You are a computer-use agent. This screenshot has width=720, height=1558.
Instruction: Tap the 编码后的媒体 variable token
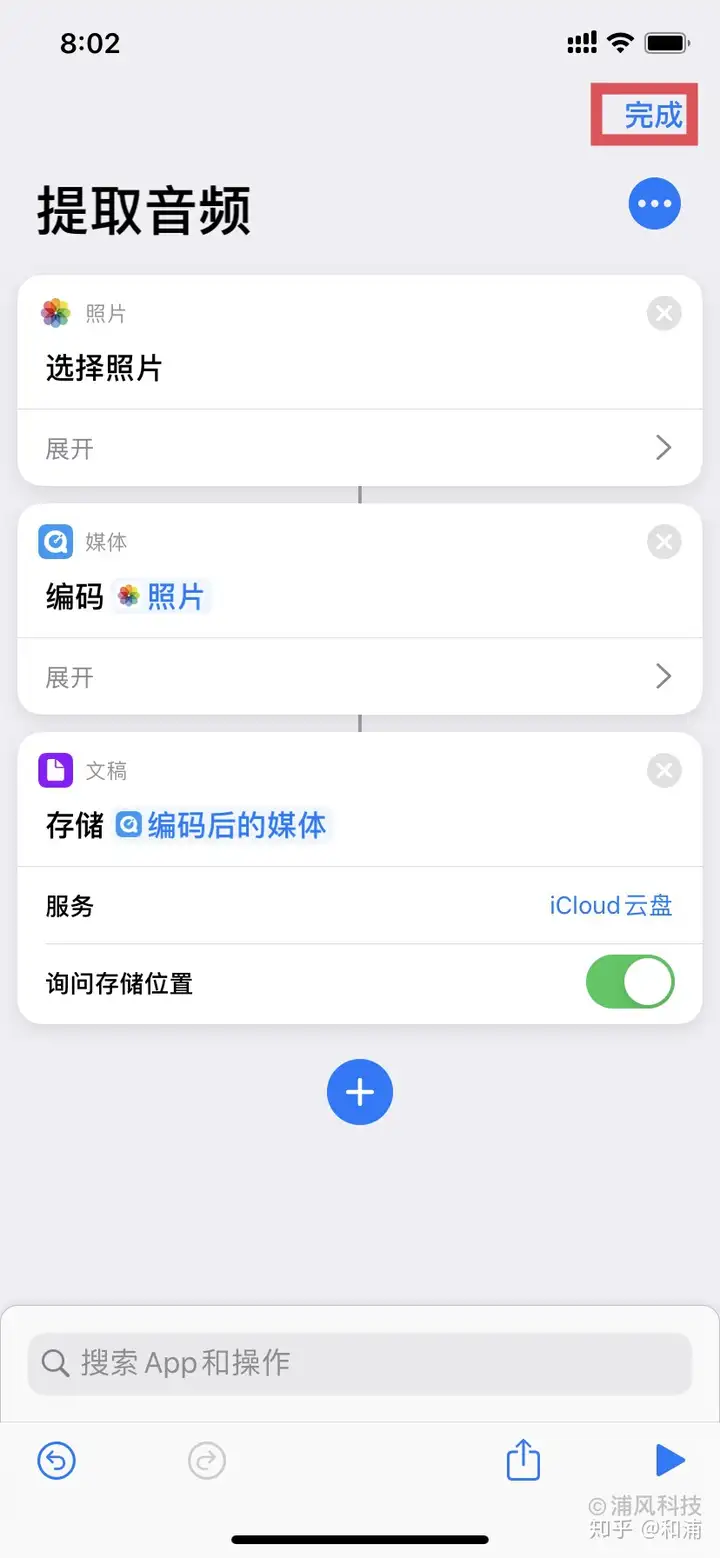click(x=222, y=825)
